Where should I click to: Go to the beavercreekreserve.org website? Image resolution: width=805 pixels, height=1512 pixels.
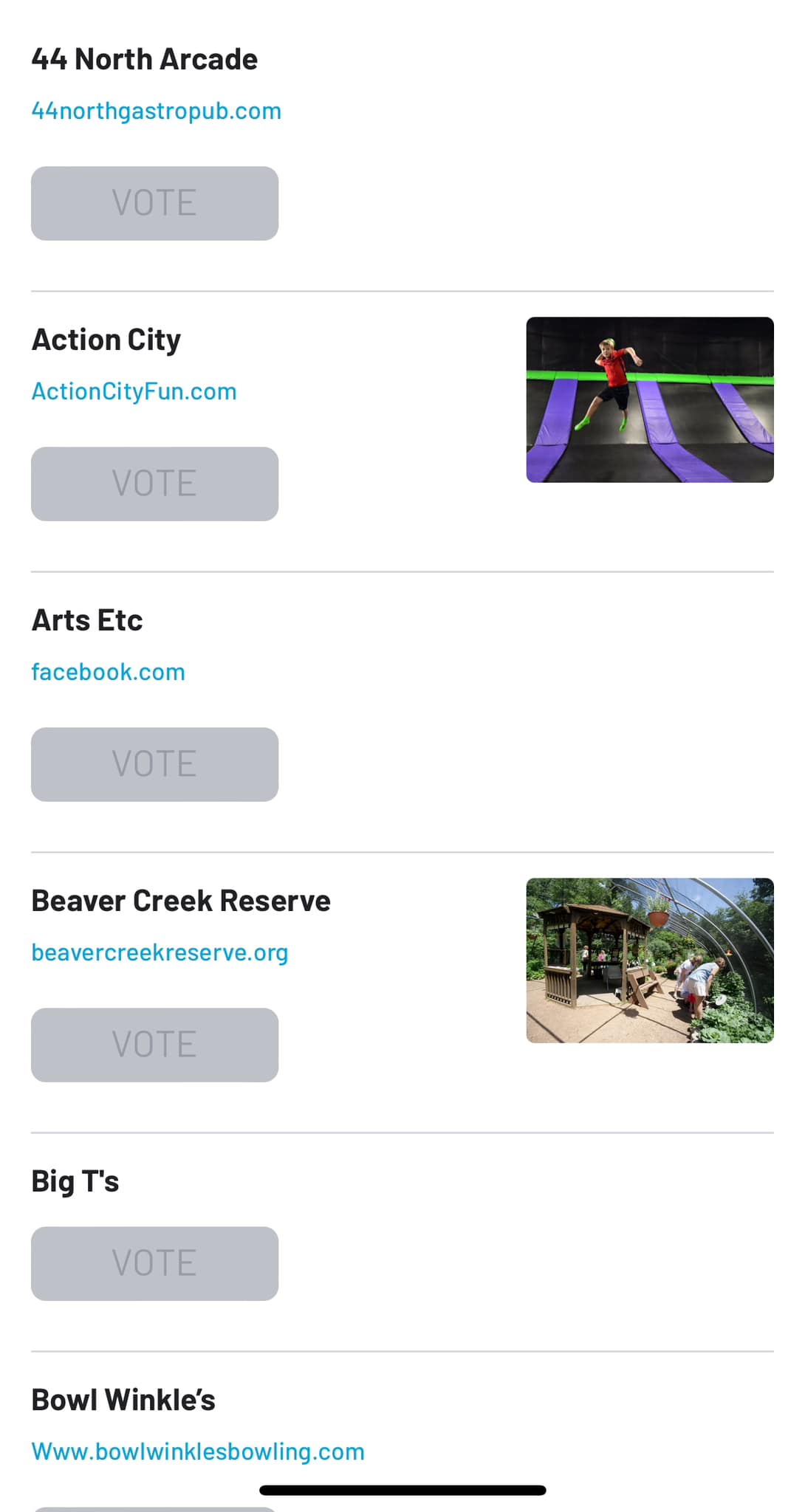point(160,952)
